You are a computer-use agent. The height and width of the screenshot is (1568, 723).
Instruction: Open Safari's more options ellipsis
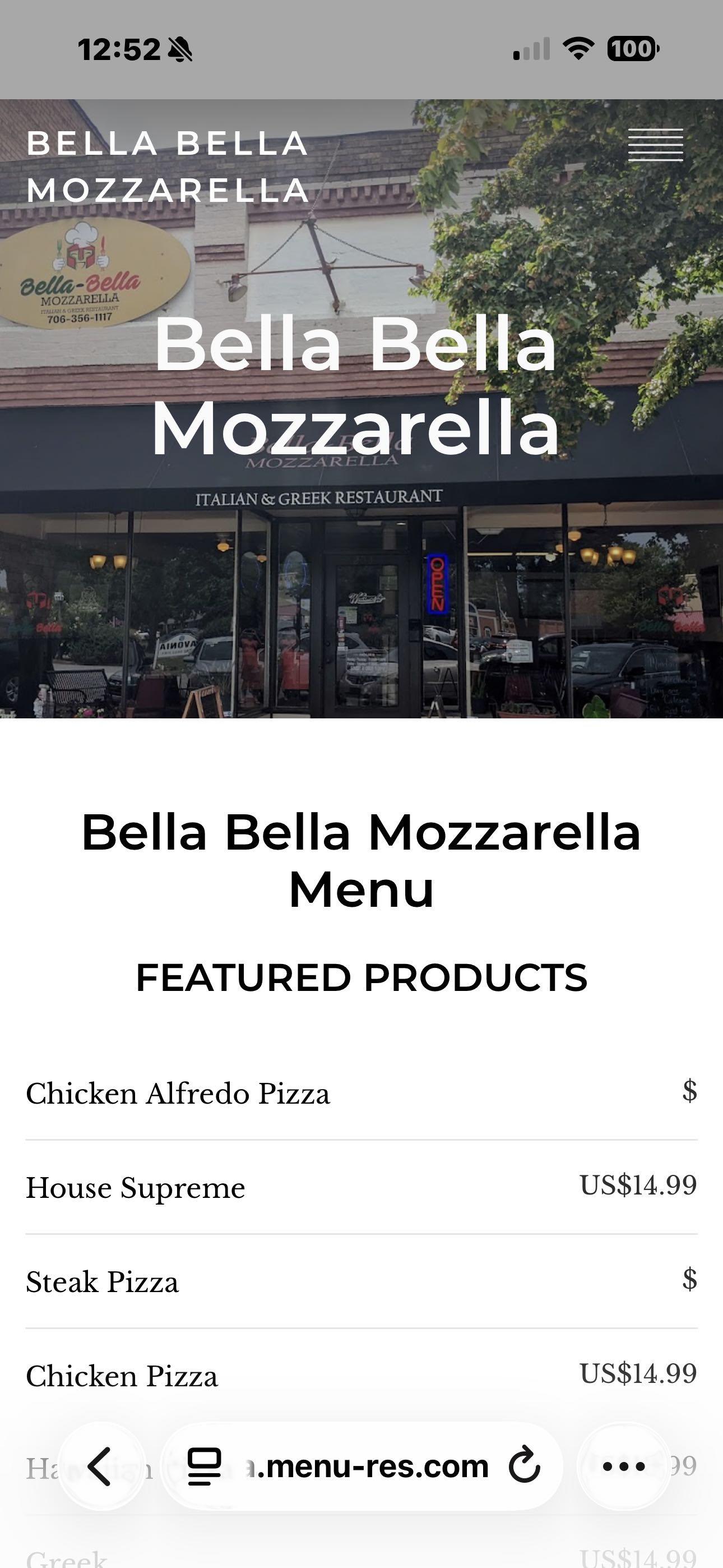622,1465
